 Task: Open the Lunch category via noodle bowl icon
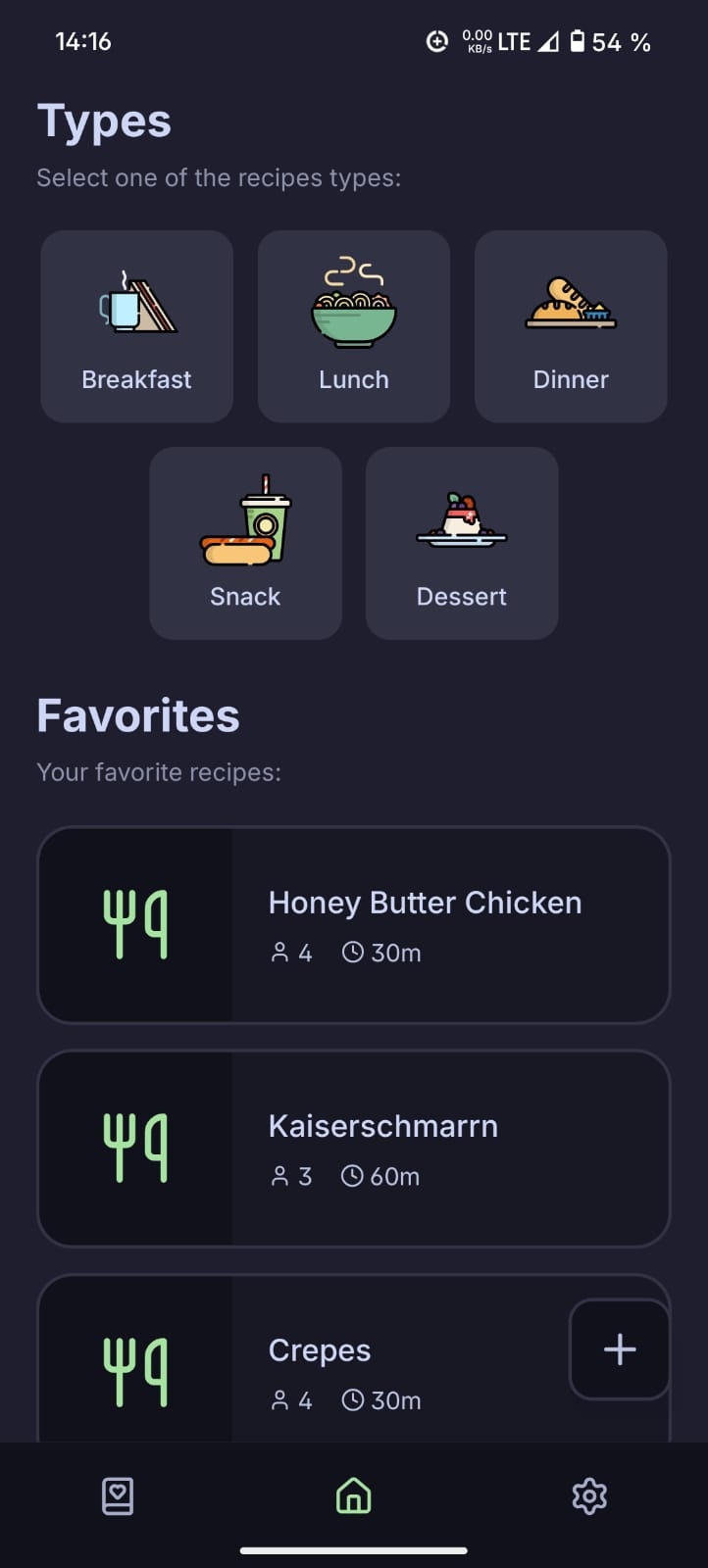(x=353, y=304)
